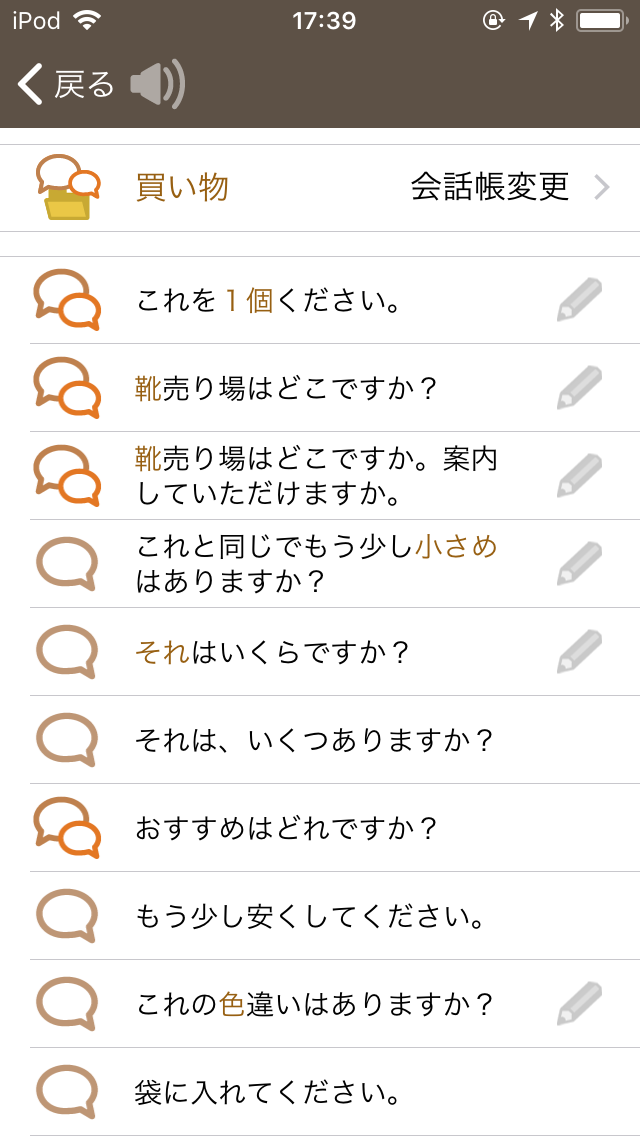The height and width of the screenshot is (1136, 640).
Task: Edit phrase これを1個ください with pencil icon
Action: tap(579, 299)
